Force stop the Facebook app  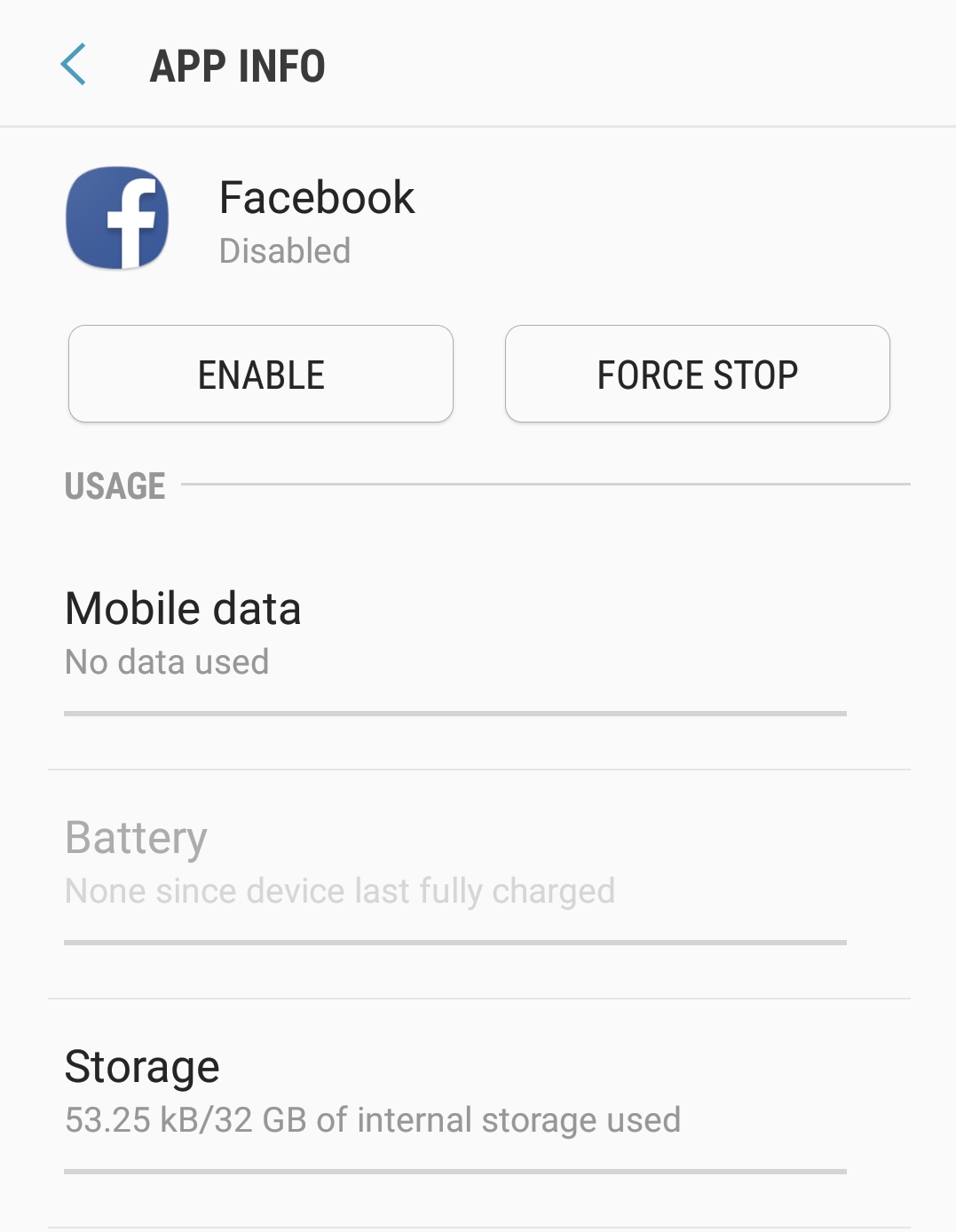[697, 373]
